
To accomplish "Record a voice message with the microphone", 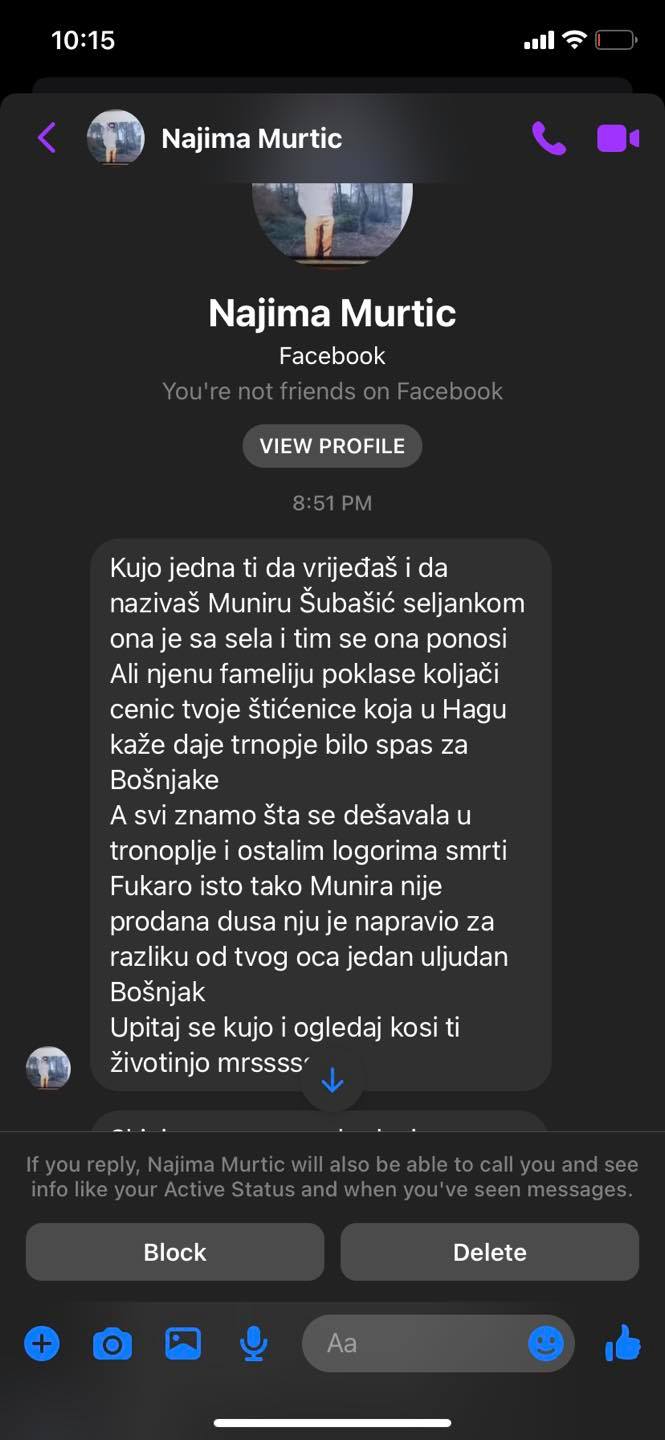I will point(254,1343).
